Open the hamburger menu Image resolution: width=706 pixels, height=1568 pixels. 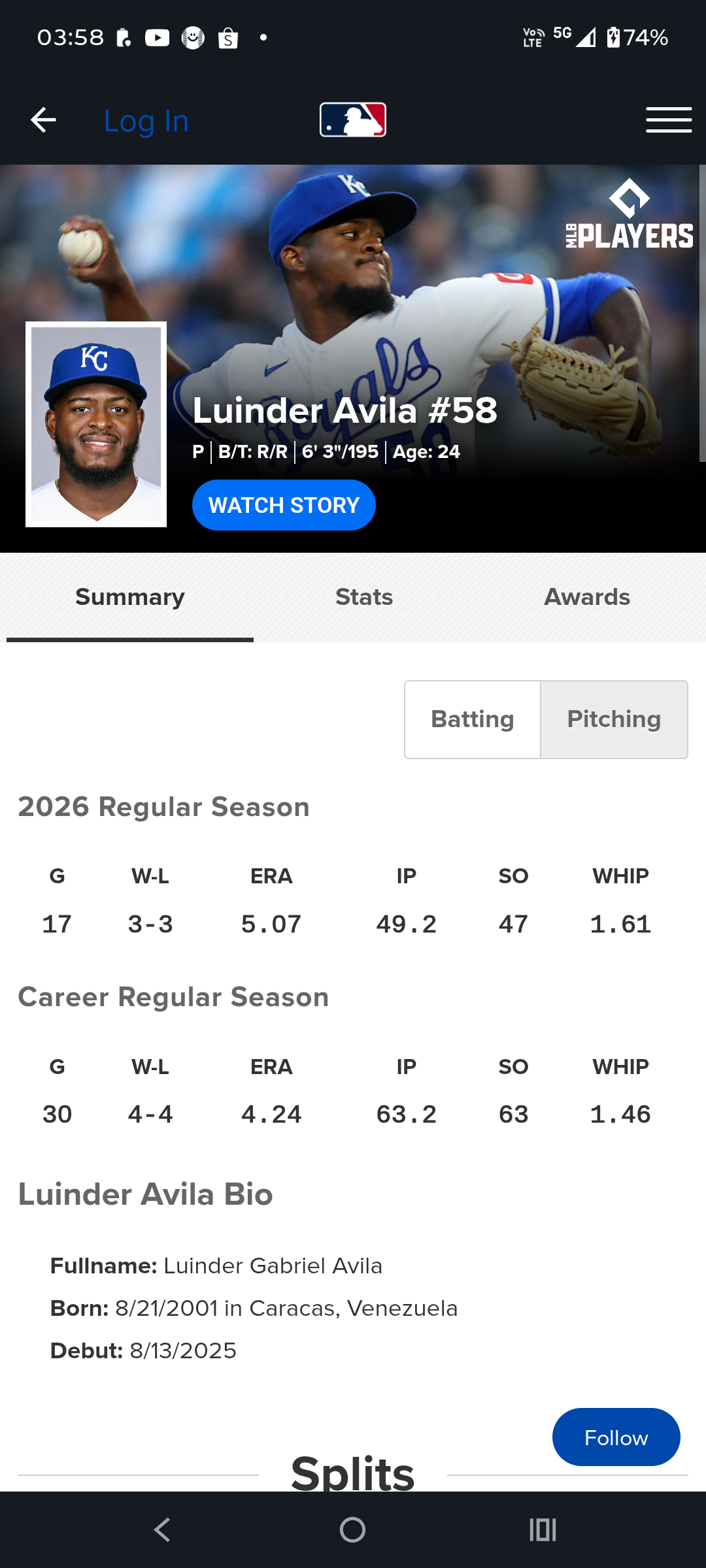(x=669, y=120)
